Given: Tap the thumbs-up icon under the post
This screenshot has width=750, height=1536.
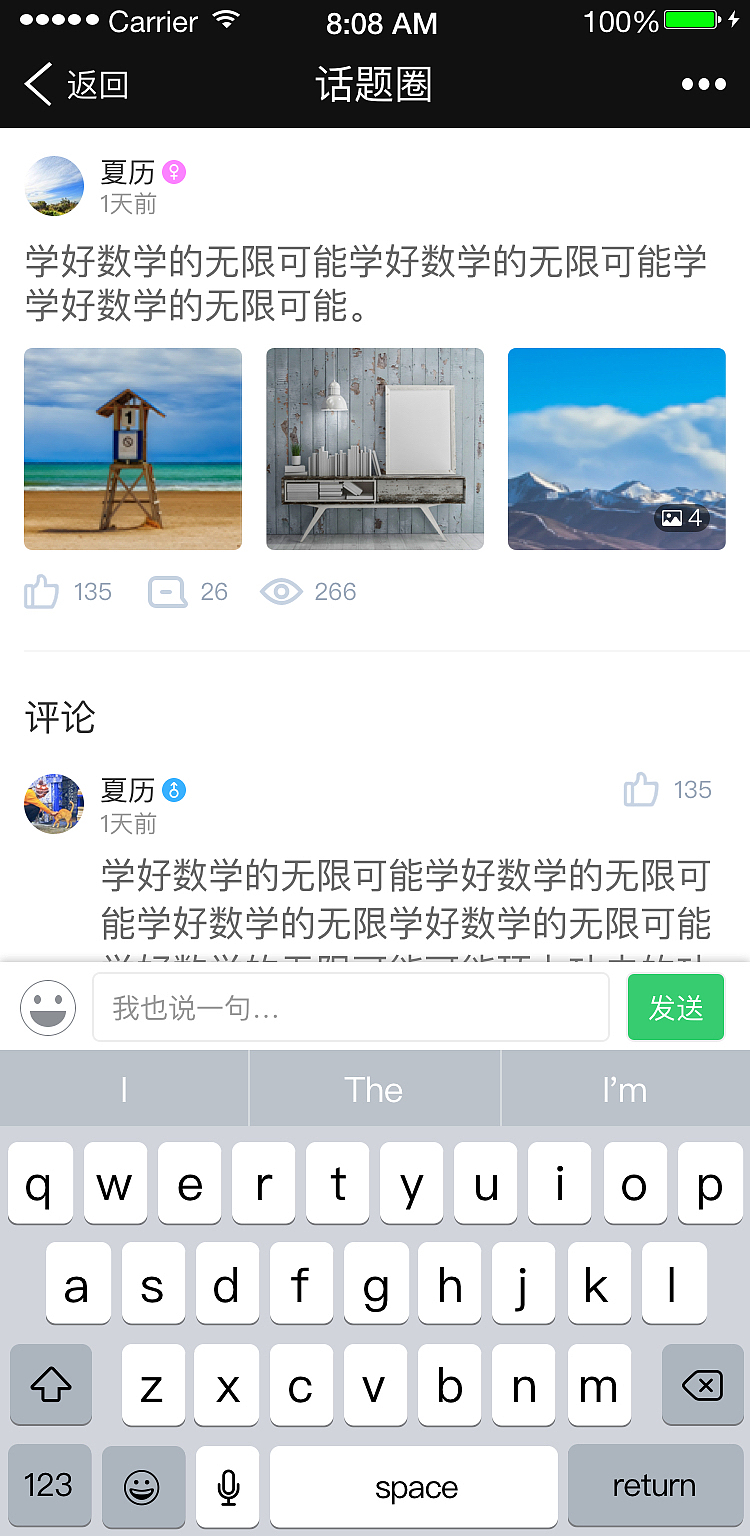Looking at the screenshot, I should pos(40,592).
